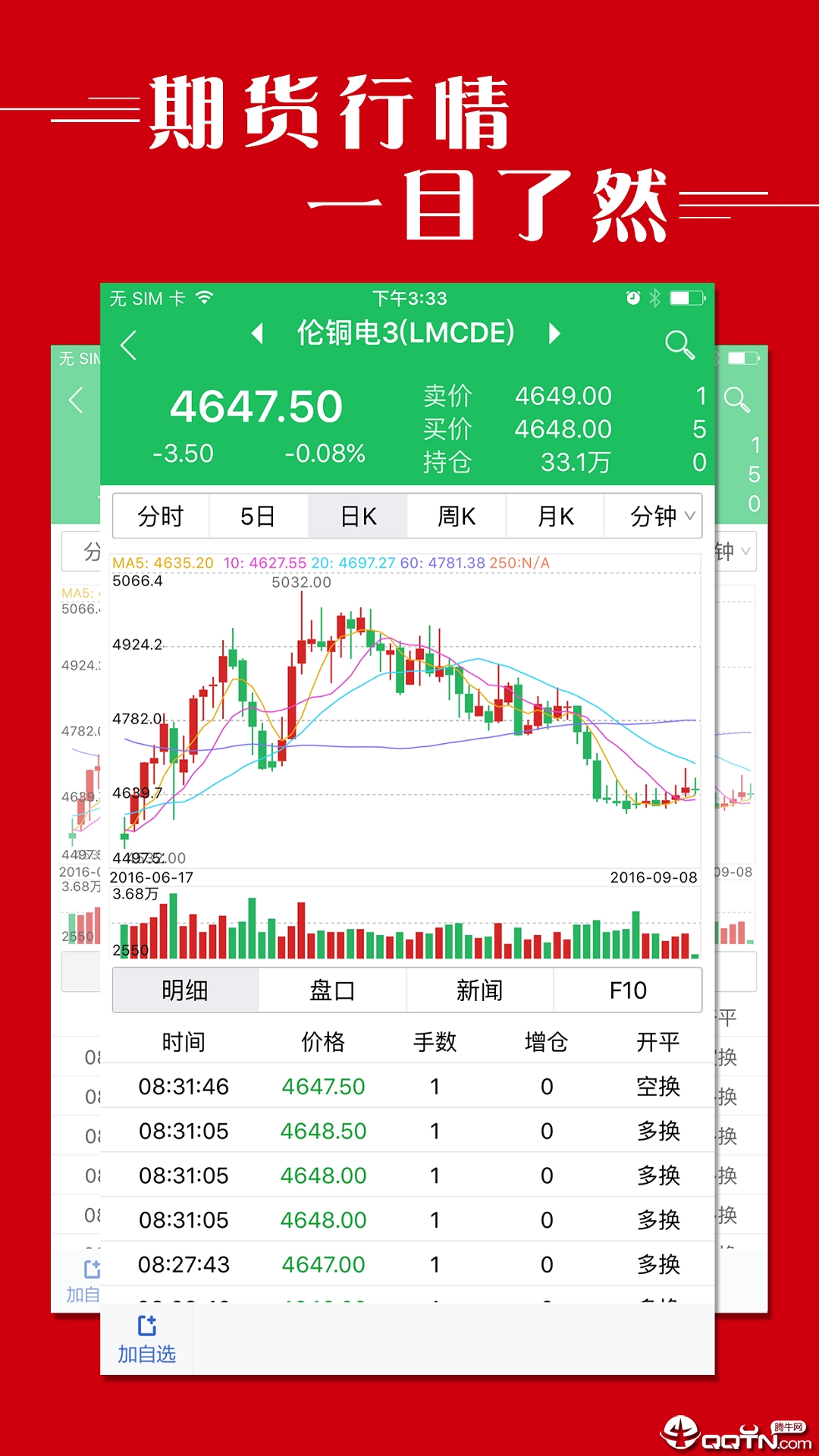
Task: Switch to the 5日 five-day chart tab
Action: coord(259,516)
